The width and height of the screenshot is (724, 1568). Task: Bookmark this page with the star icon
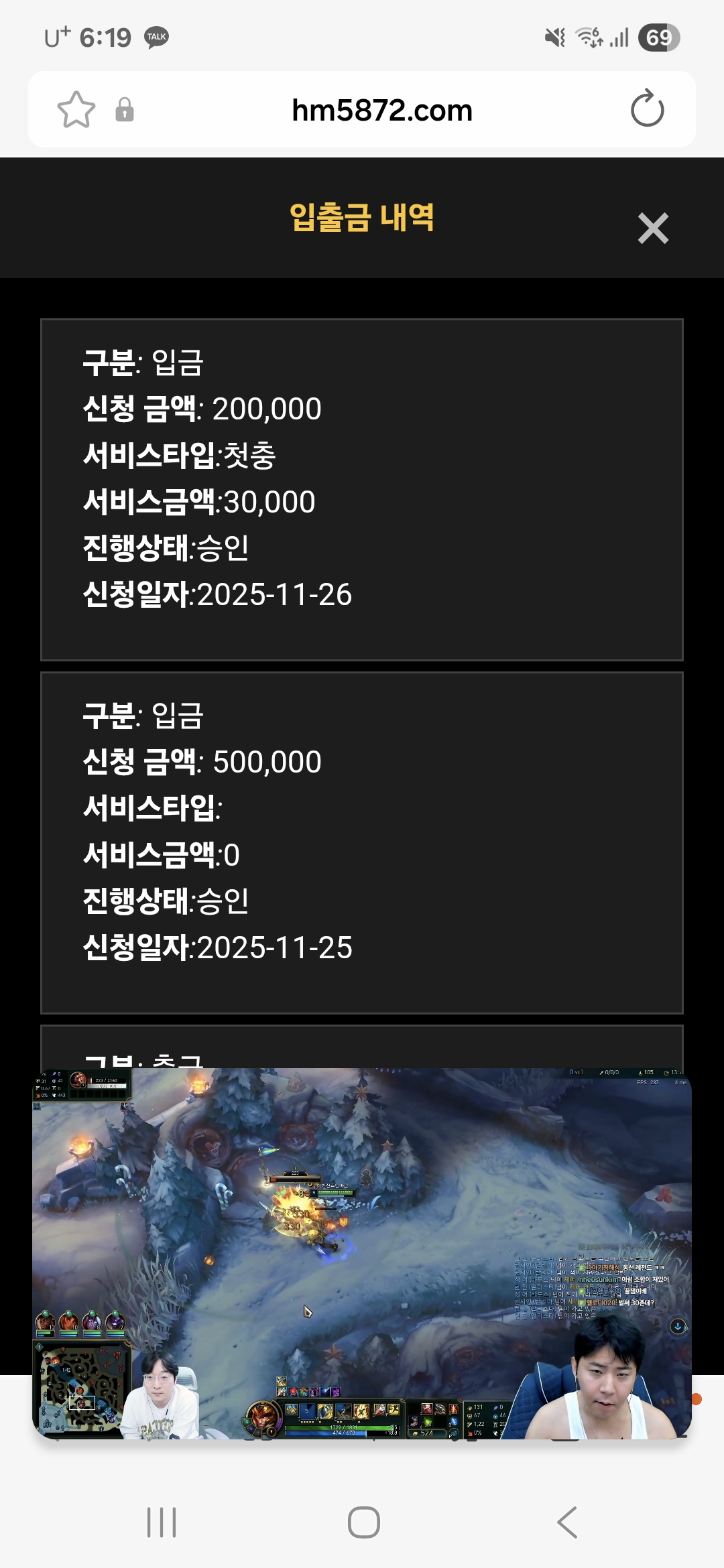(x=76, y=110)
